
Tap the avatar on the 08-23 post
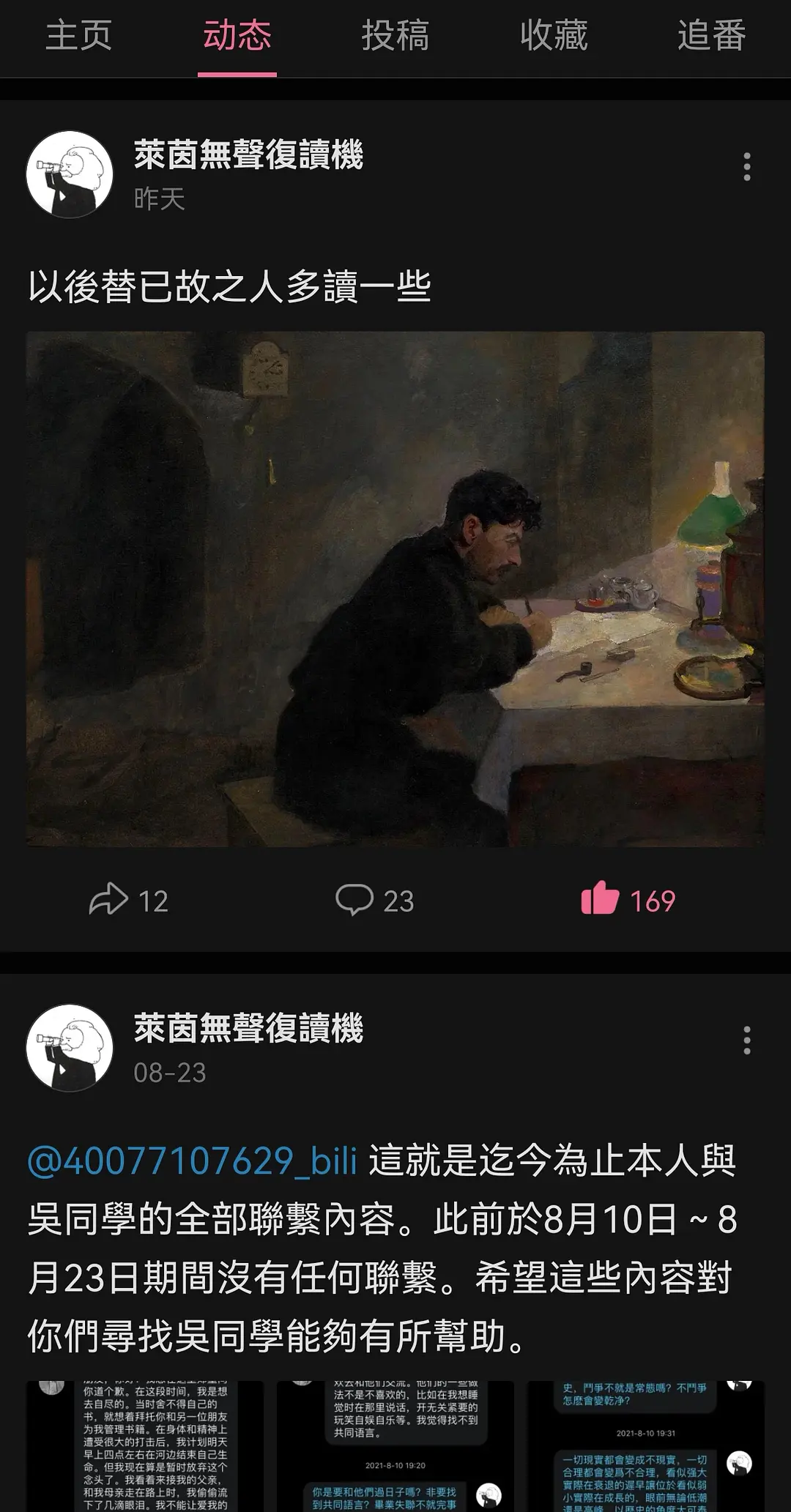(70, 1048)
